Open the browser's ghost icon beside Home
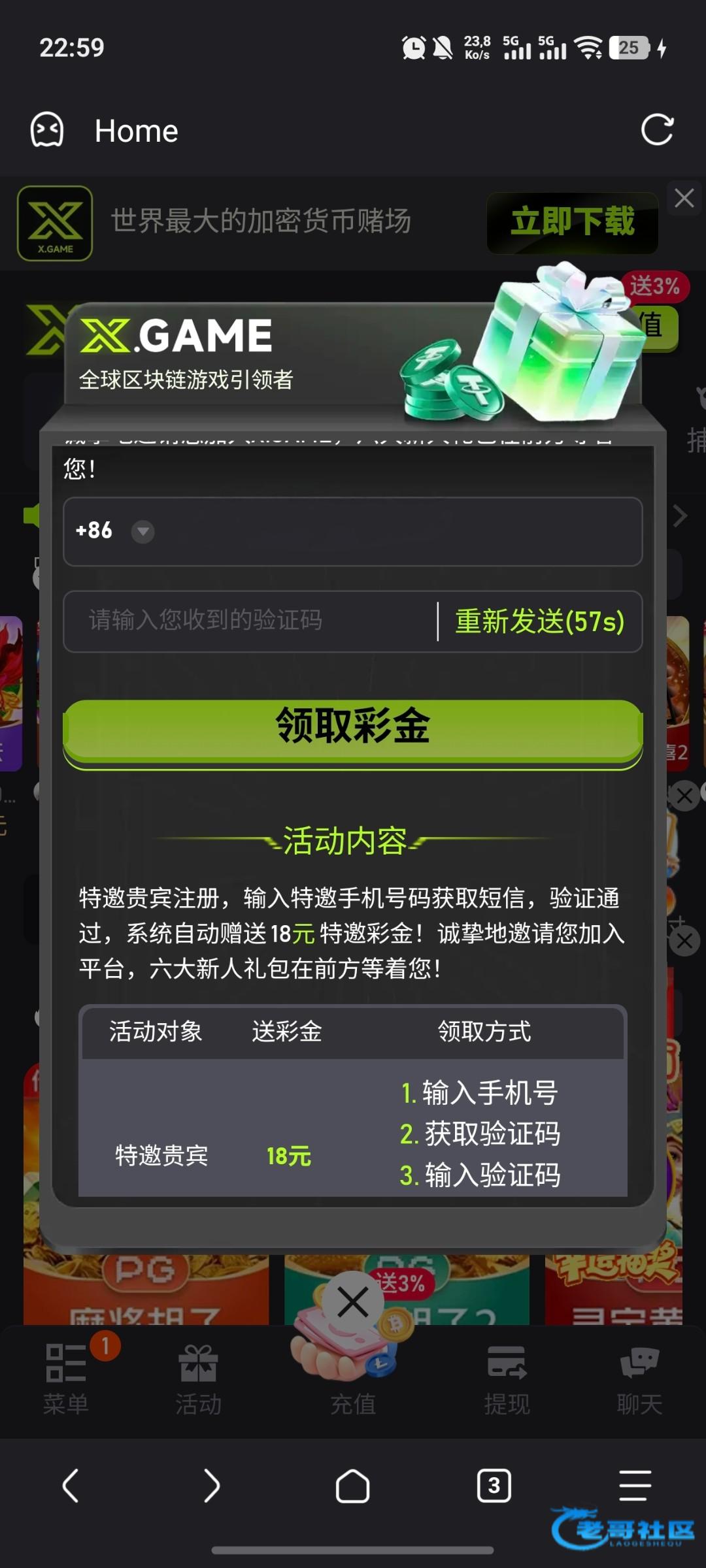The width and height of the screenshot is (706, 1568). point(47,130)
